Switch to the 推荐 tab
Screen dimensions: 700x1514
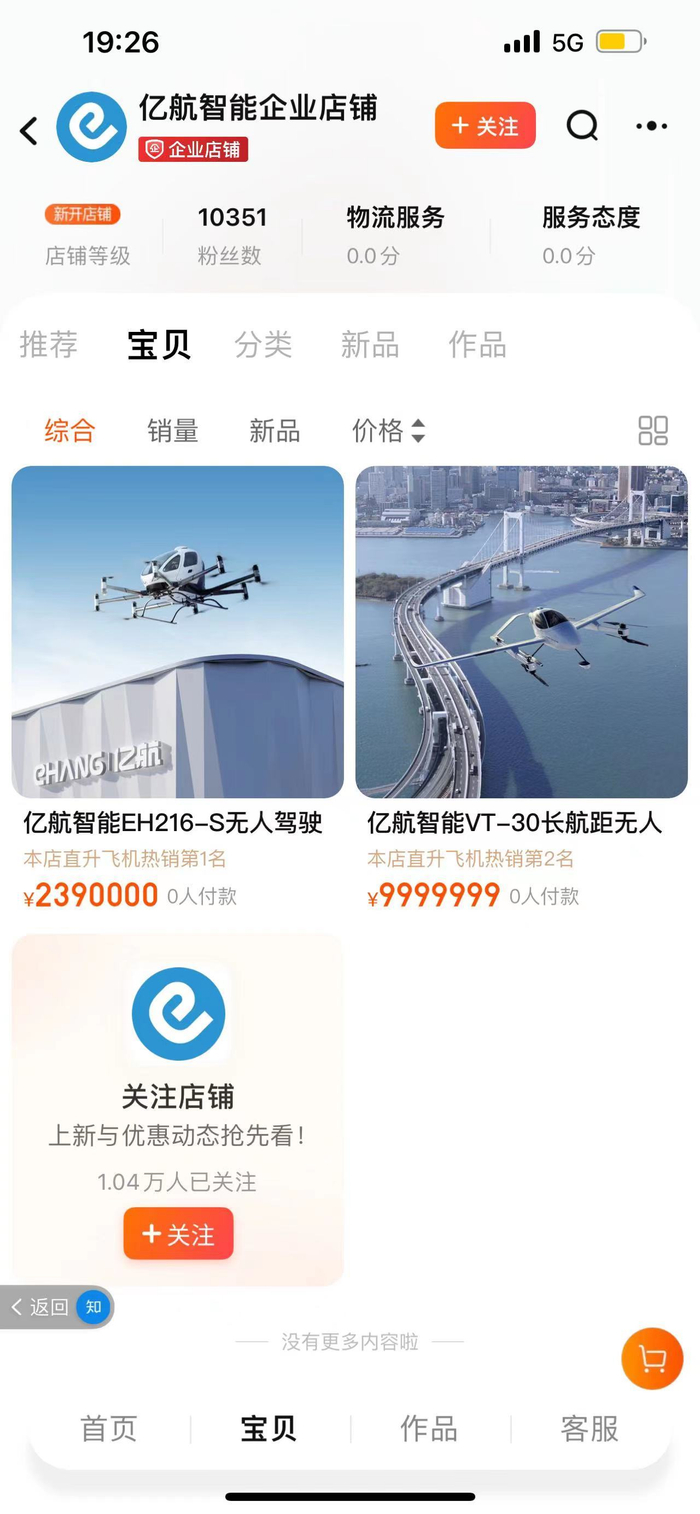pos(48,345)
